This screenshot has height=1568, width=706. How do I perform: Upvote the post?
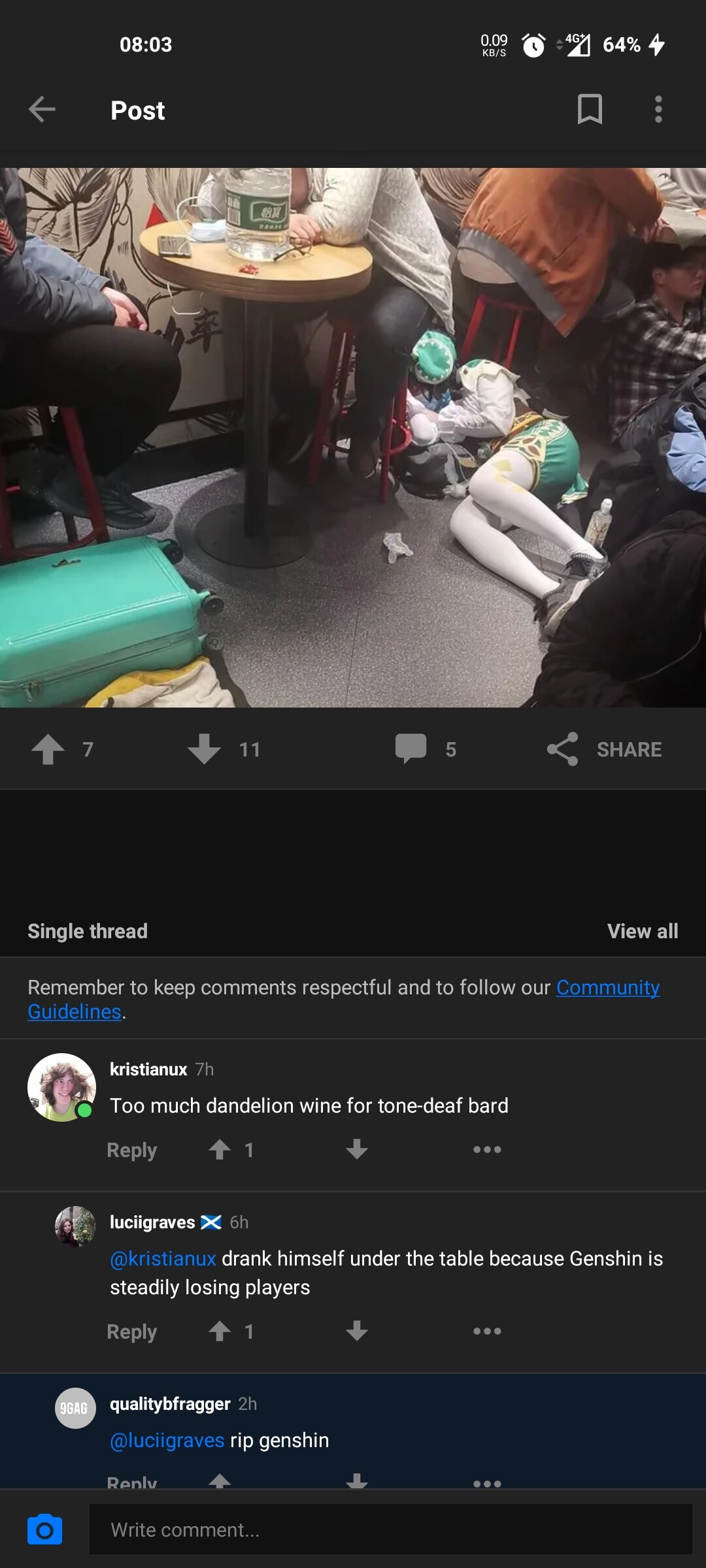click(x=48, y=749)
